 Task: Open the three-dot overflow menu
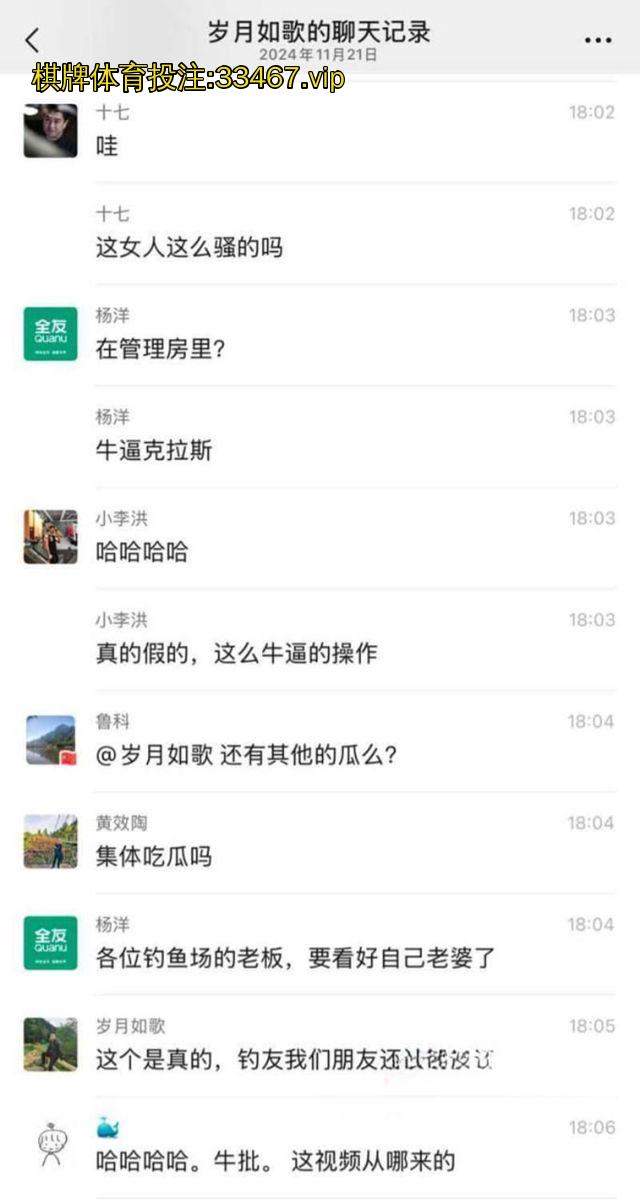tap(597, 40)
